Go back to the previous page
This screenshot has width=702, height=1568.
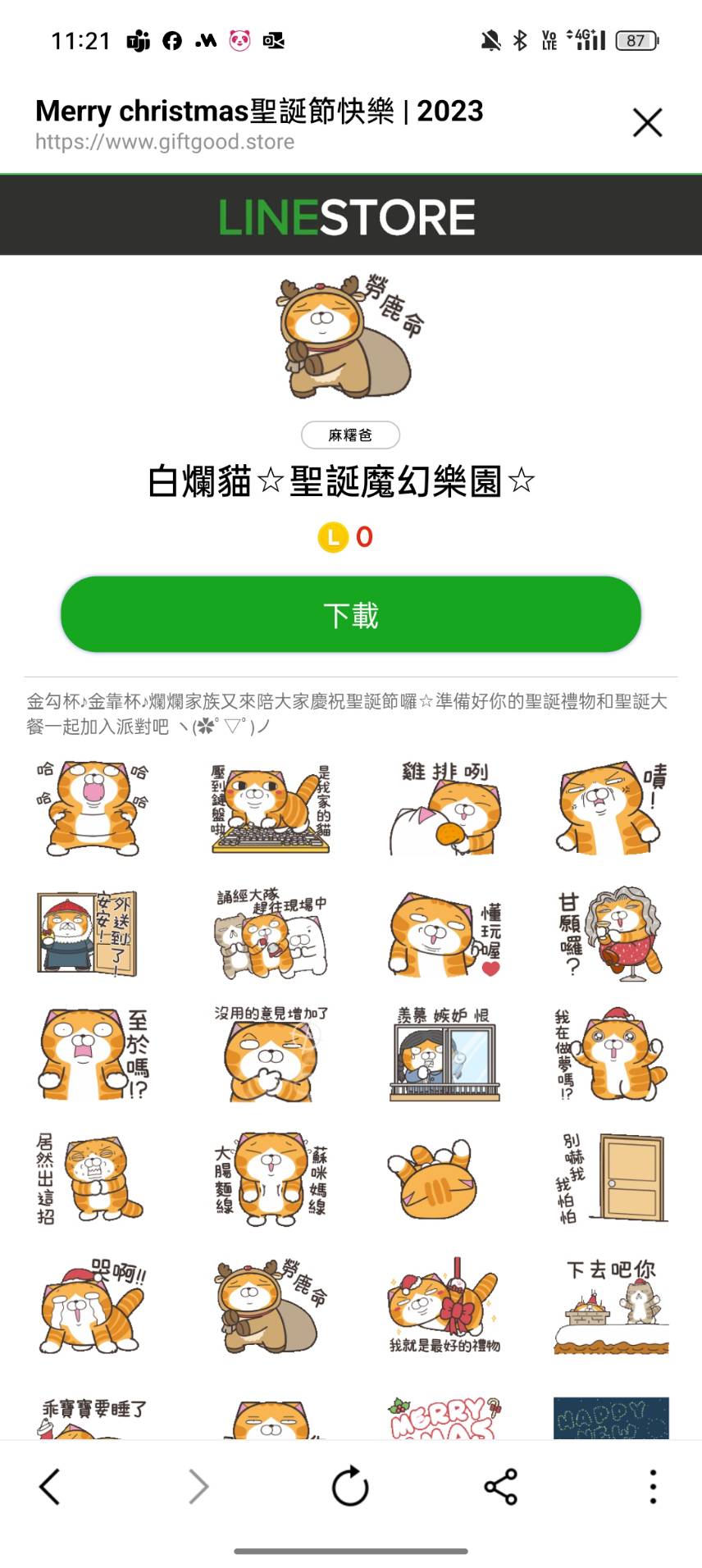pyautogui.click(x=50, y=1486)
